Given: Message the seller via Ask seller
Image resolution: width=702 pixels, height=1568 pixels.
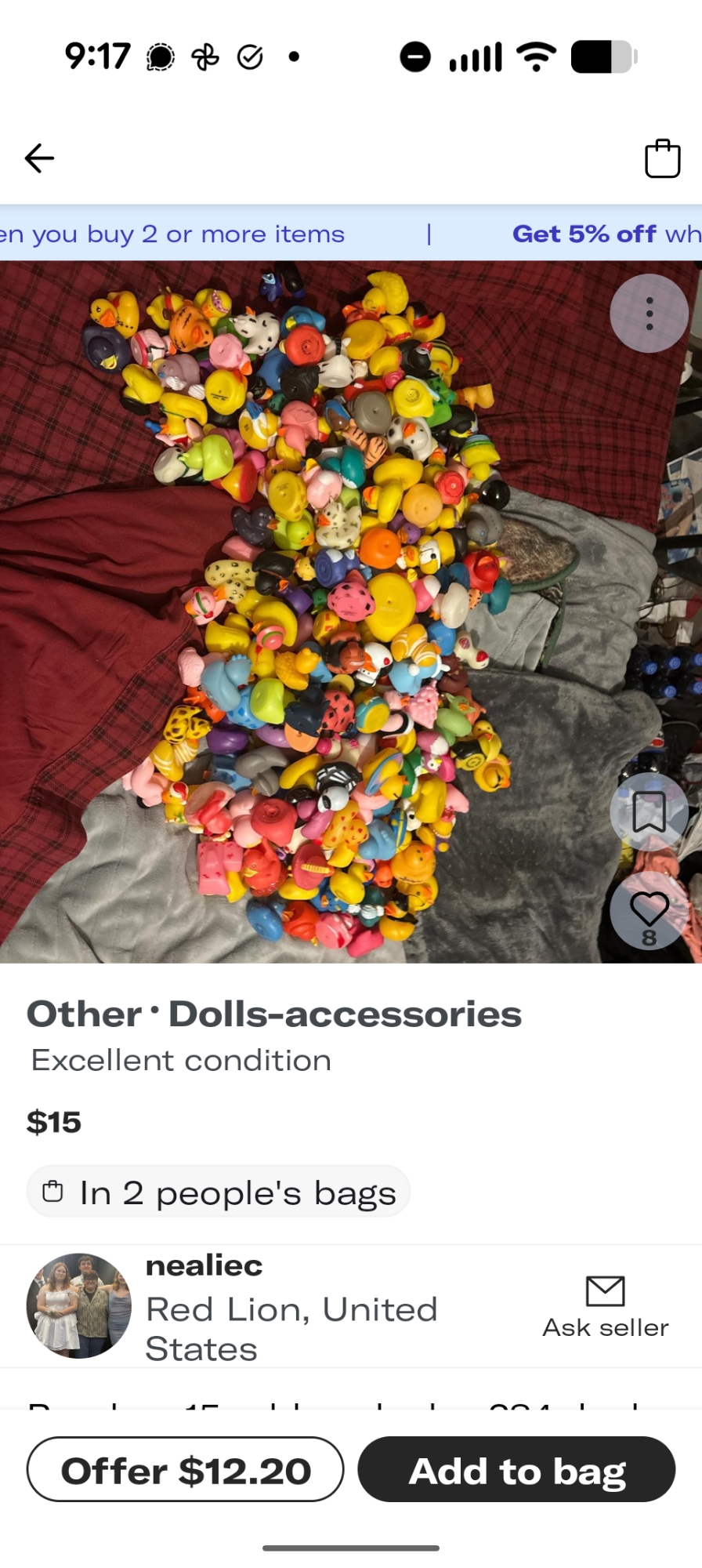Looking at the screenshot, I should point(605,1307).
